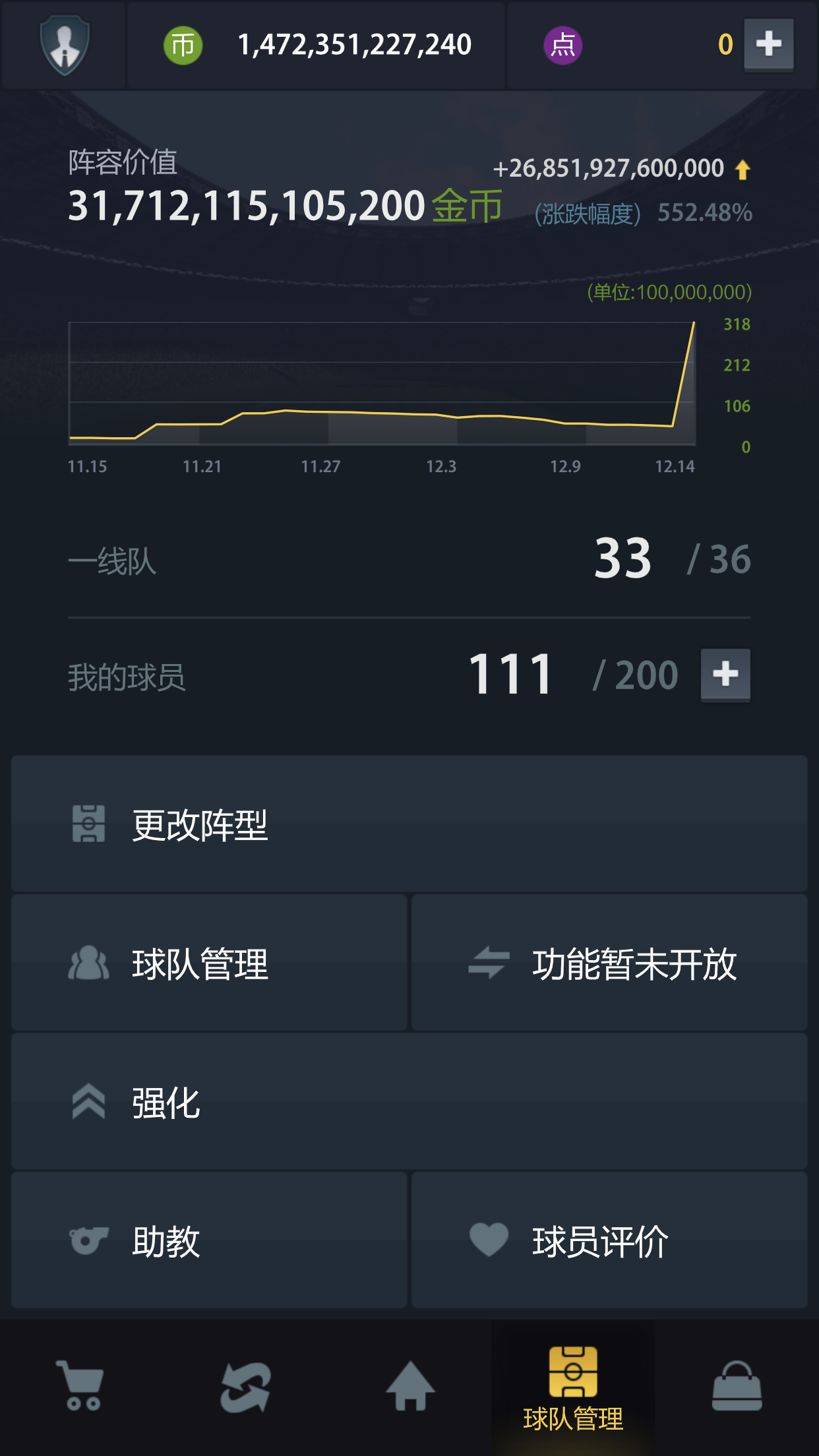Open 强化 player enhancement
819x1456 pixels.
pyautogui.click(x=409, y=1102)
